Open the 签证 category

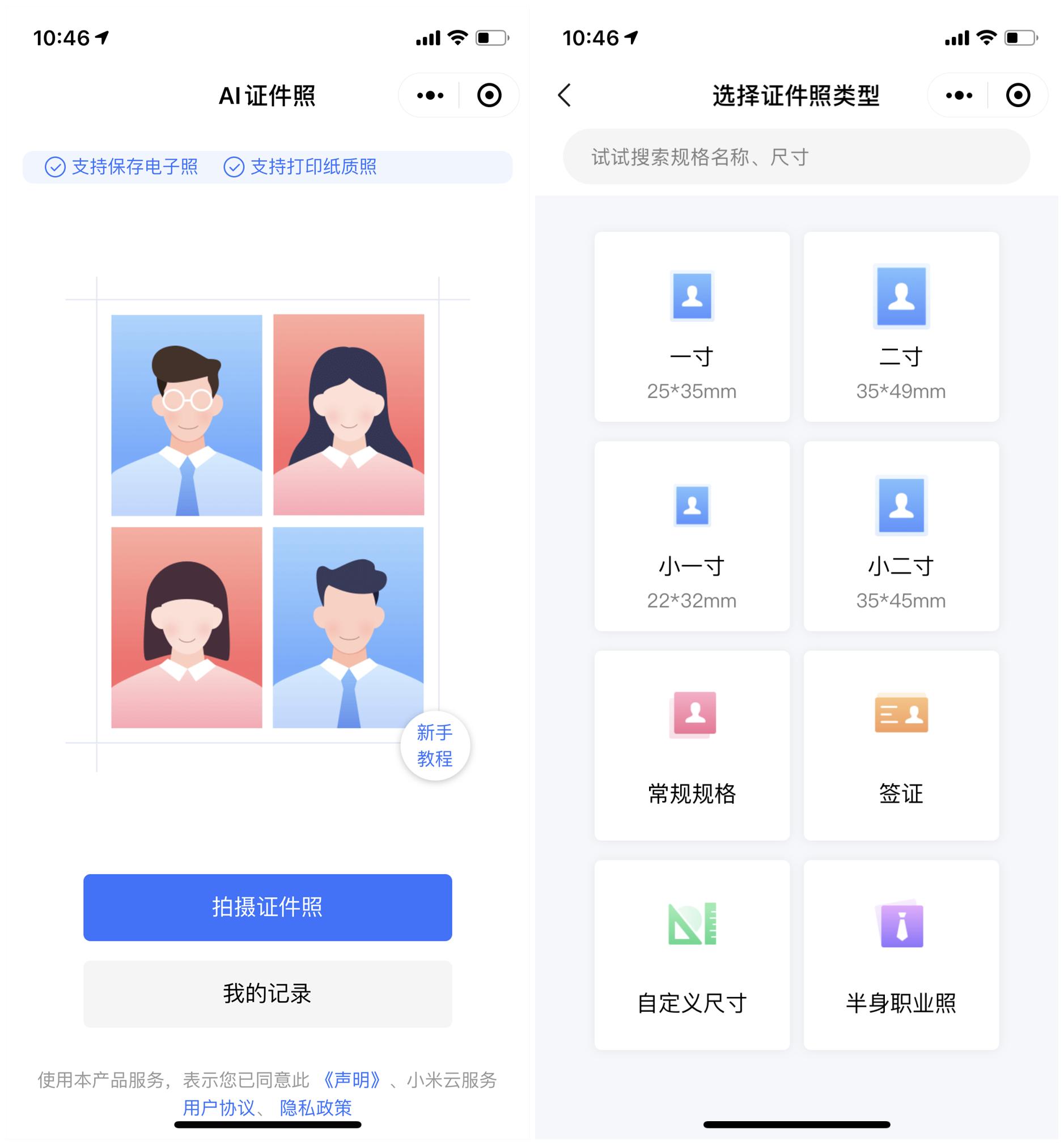click(x=901, y=745)
